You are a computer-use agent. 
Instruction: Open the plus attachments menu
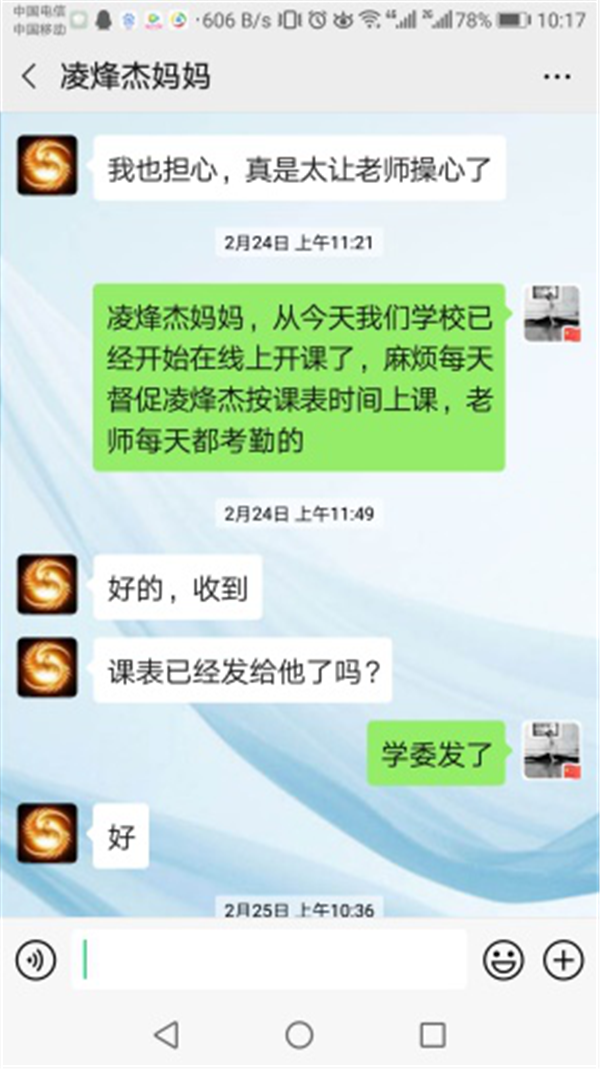[563, 961]
